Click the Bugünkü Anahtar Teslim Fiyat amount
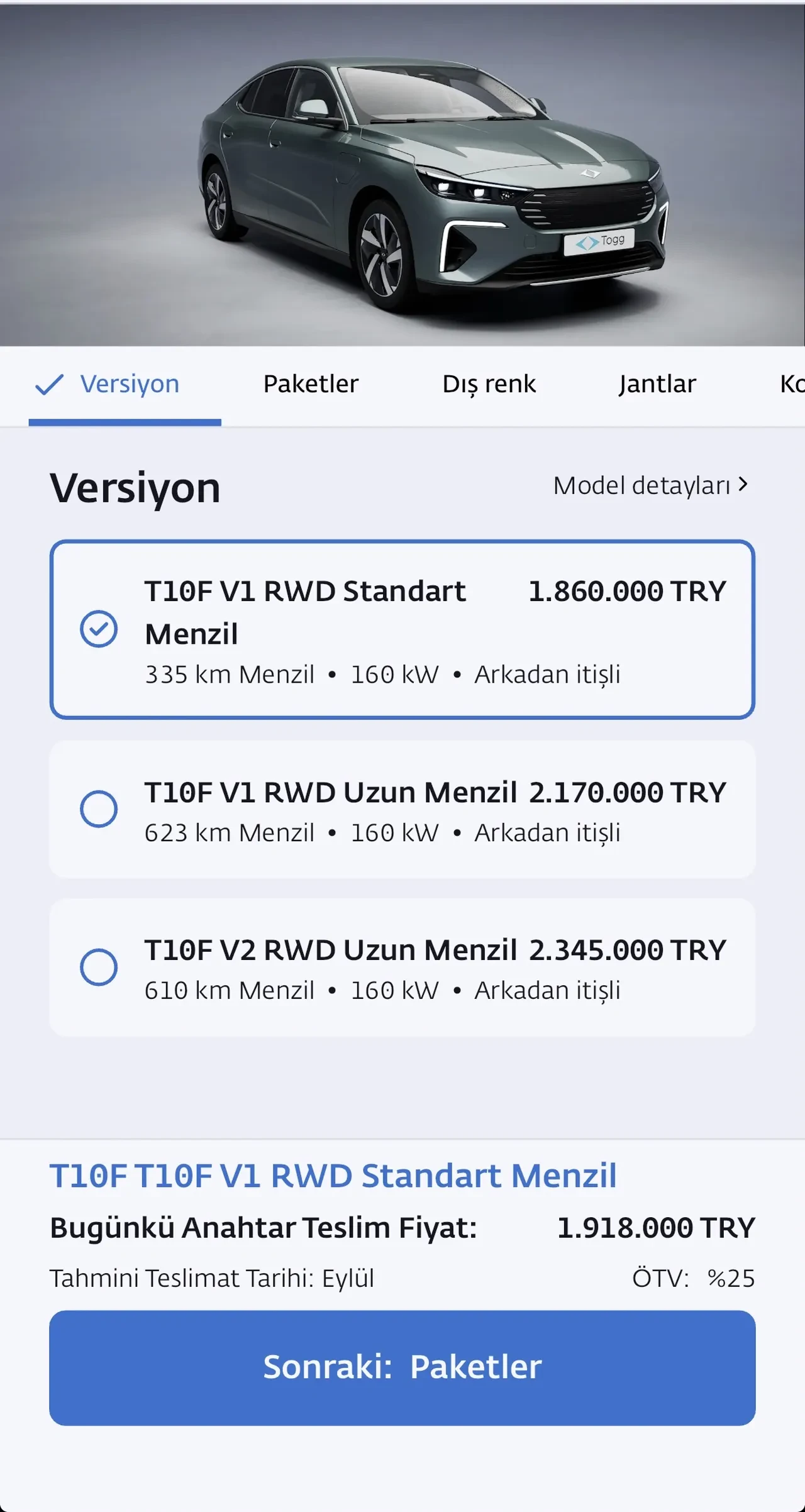 [x=655, y=1225]
